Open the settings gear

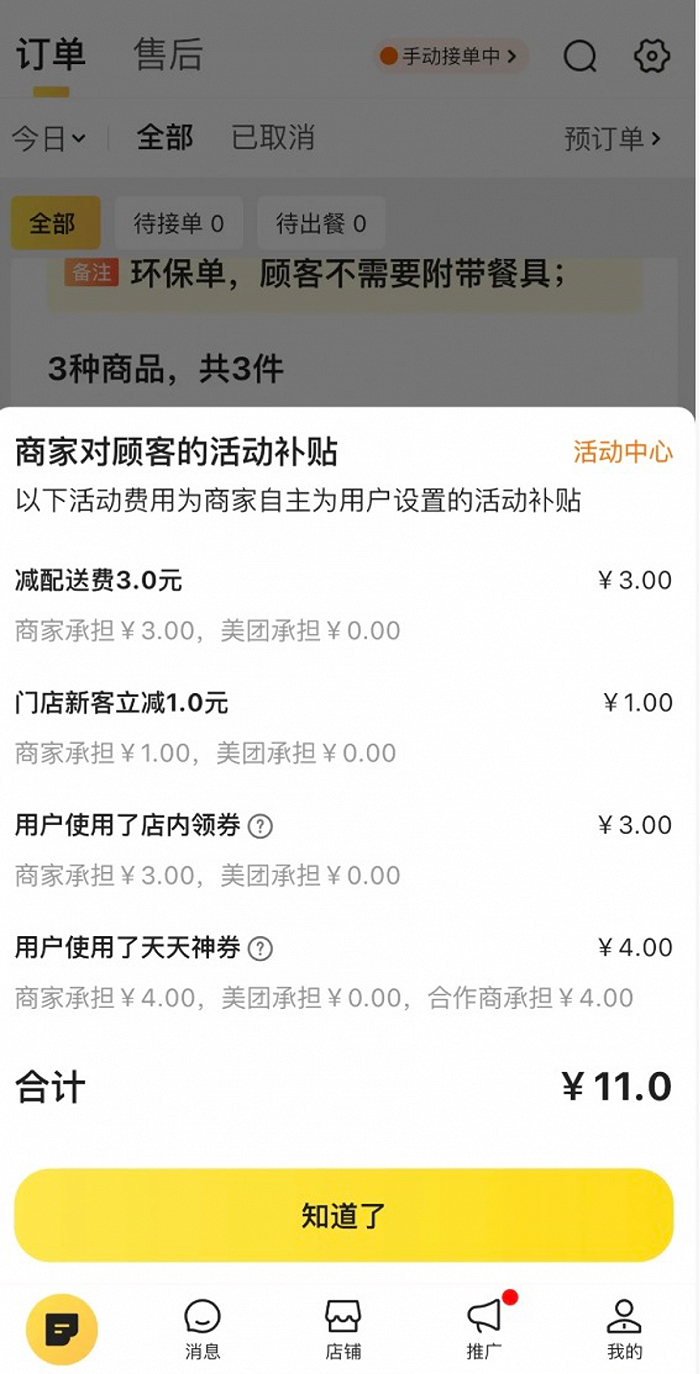[652, 56]
